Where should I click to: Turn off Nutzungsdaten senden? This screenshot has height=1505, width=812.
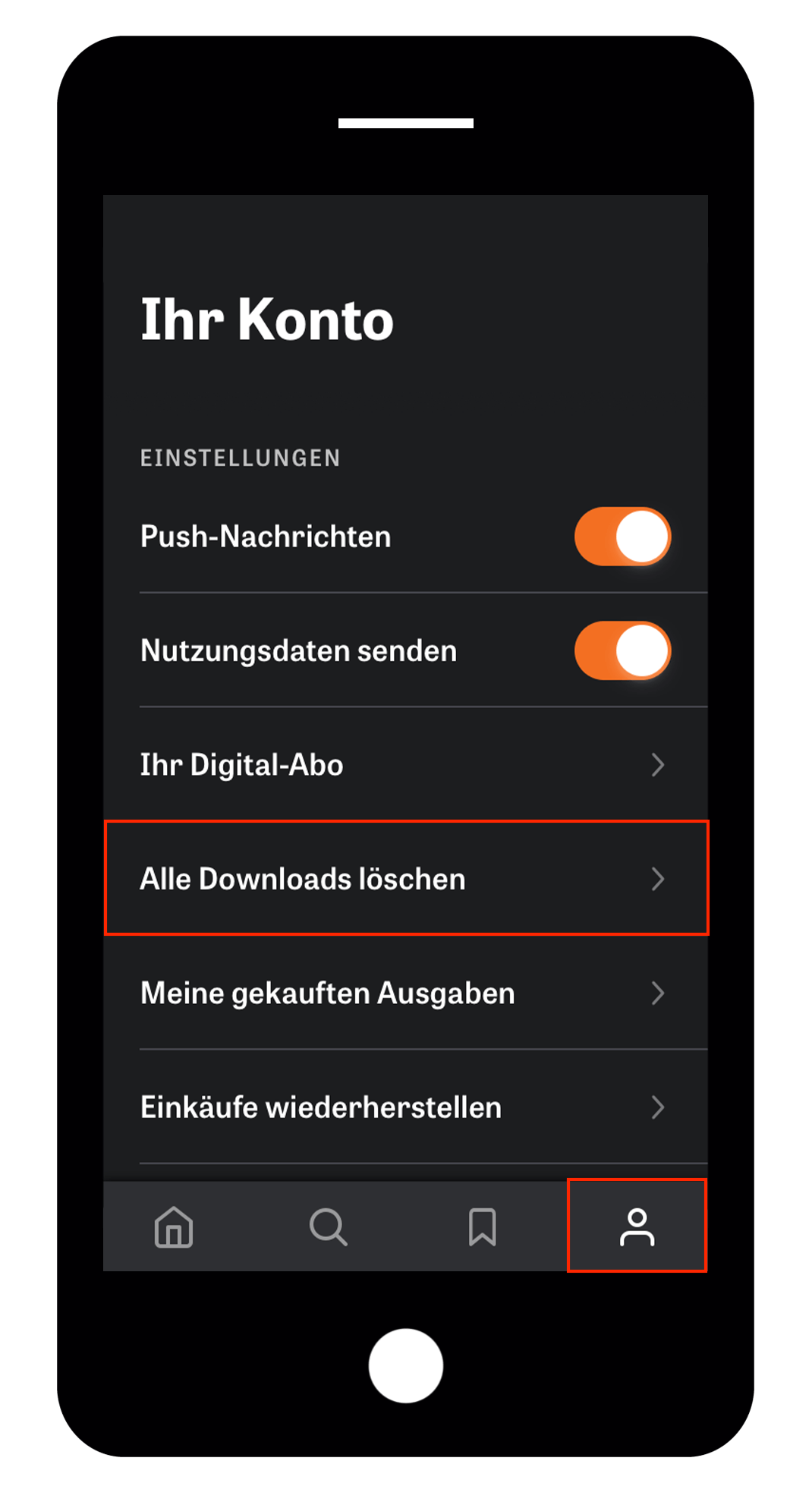pos(622,650)
